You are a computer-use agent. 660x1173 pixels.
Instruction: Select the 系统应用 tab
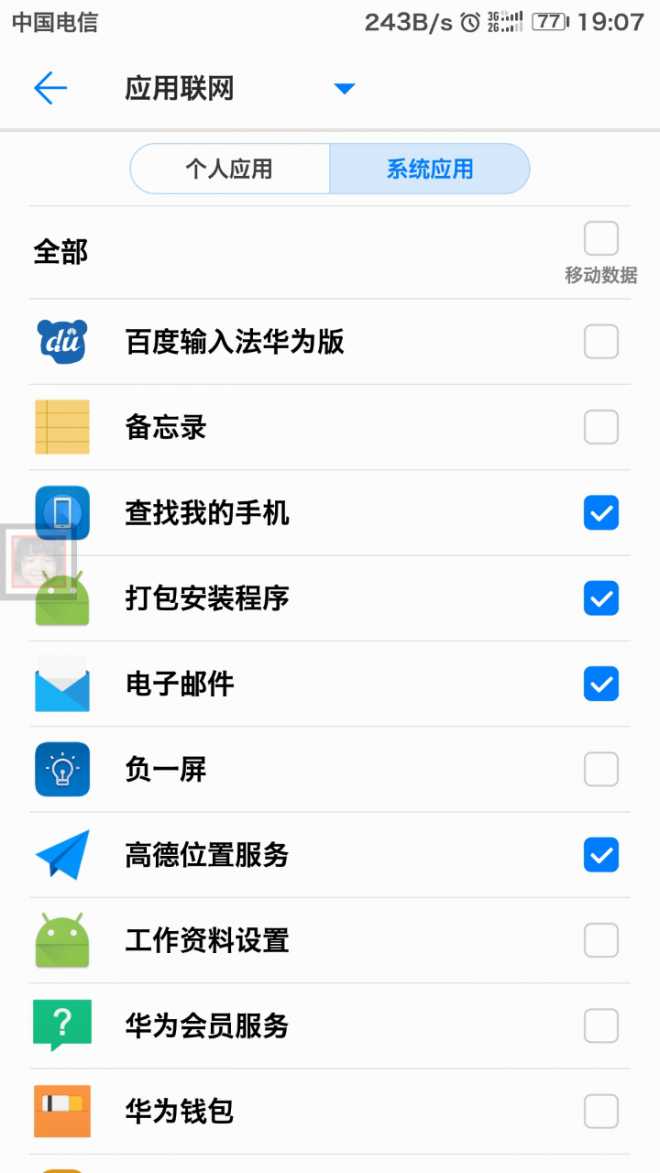[430, 169]
